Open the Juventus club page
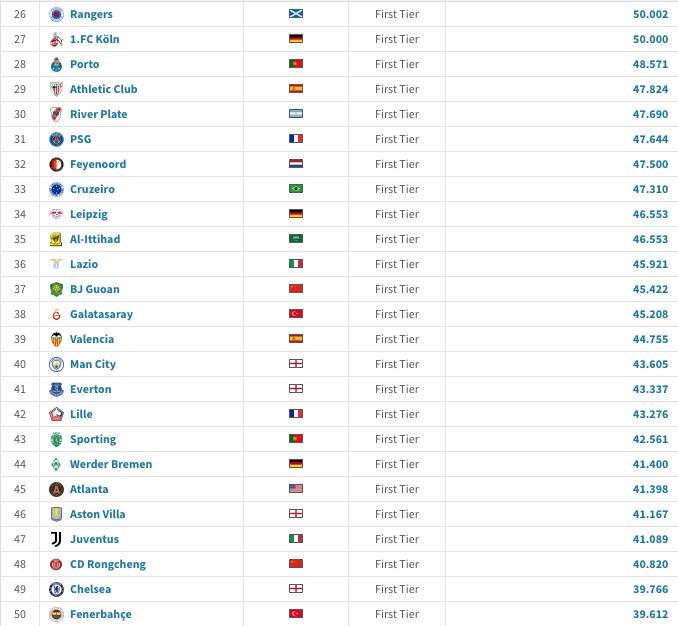Viewport: 678px width, 626px height. tap(94, 539)
